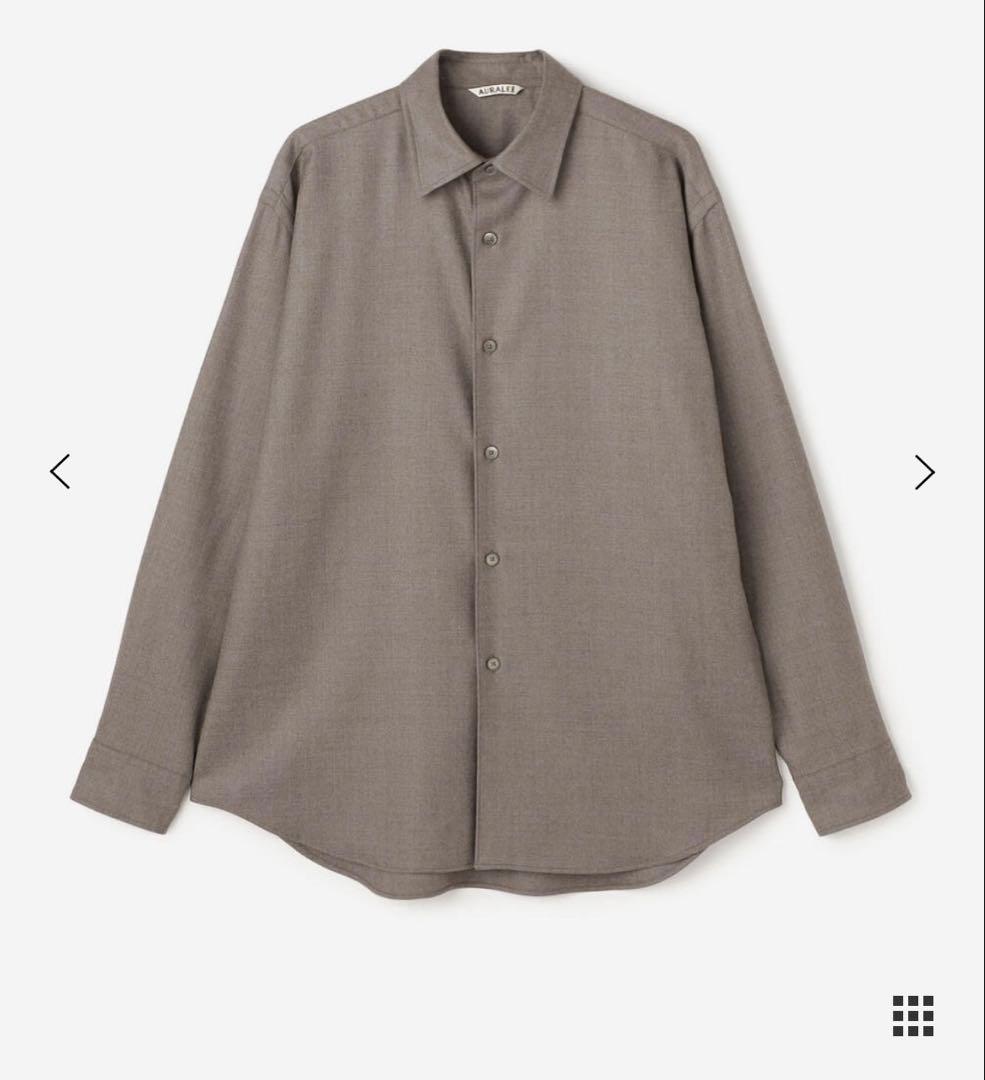Click the previous-image chevron on the left edge
Screen dimensions: 985x1080
click(59, 471)
